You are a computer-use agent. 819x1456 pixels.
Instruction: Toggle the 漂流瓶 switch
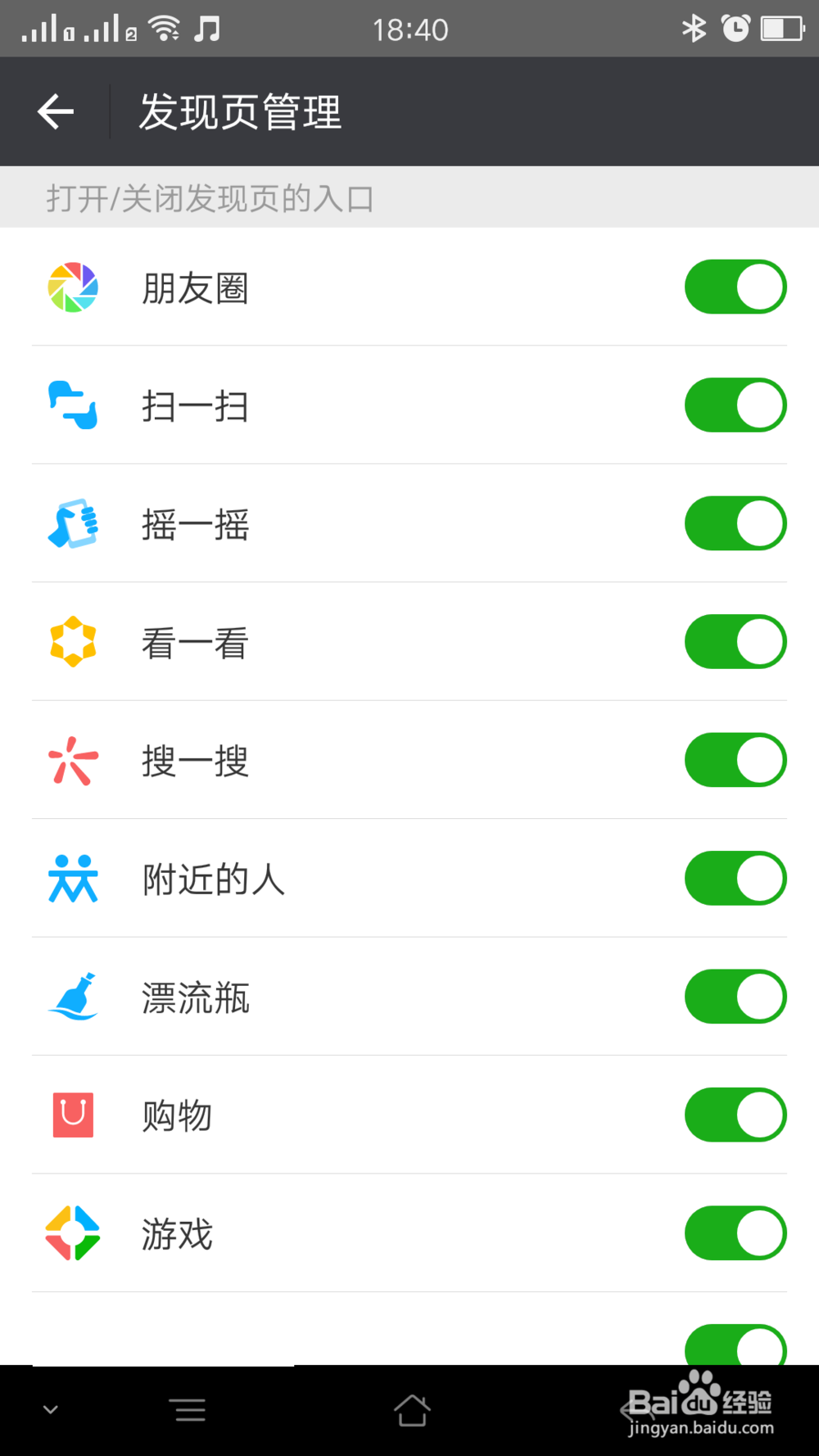(x=735, y=997)
